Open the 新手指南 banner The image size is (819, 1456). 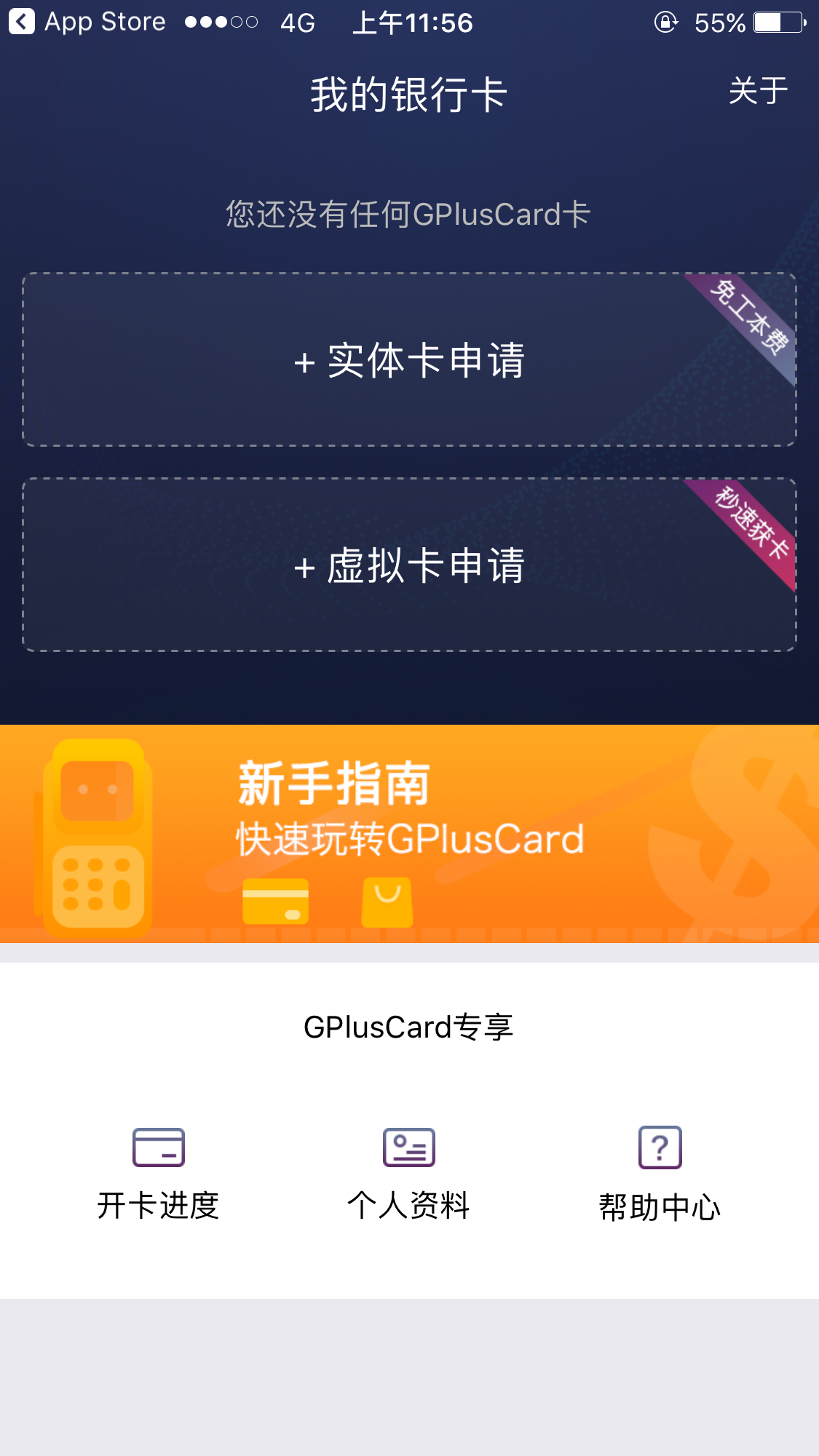coord(409,833)
